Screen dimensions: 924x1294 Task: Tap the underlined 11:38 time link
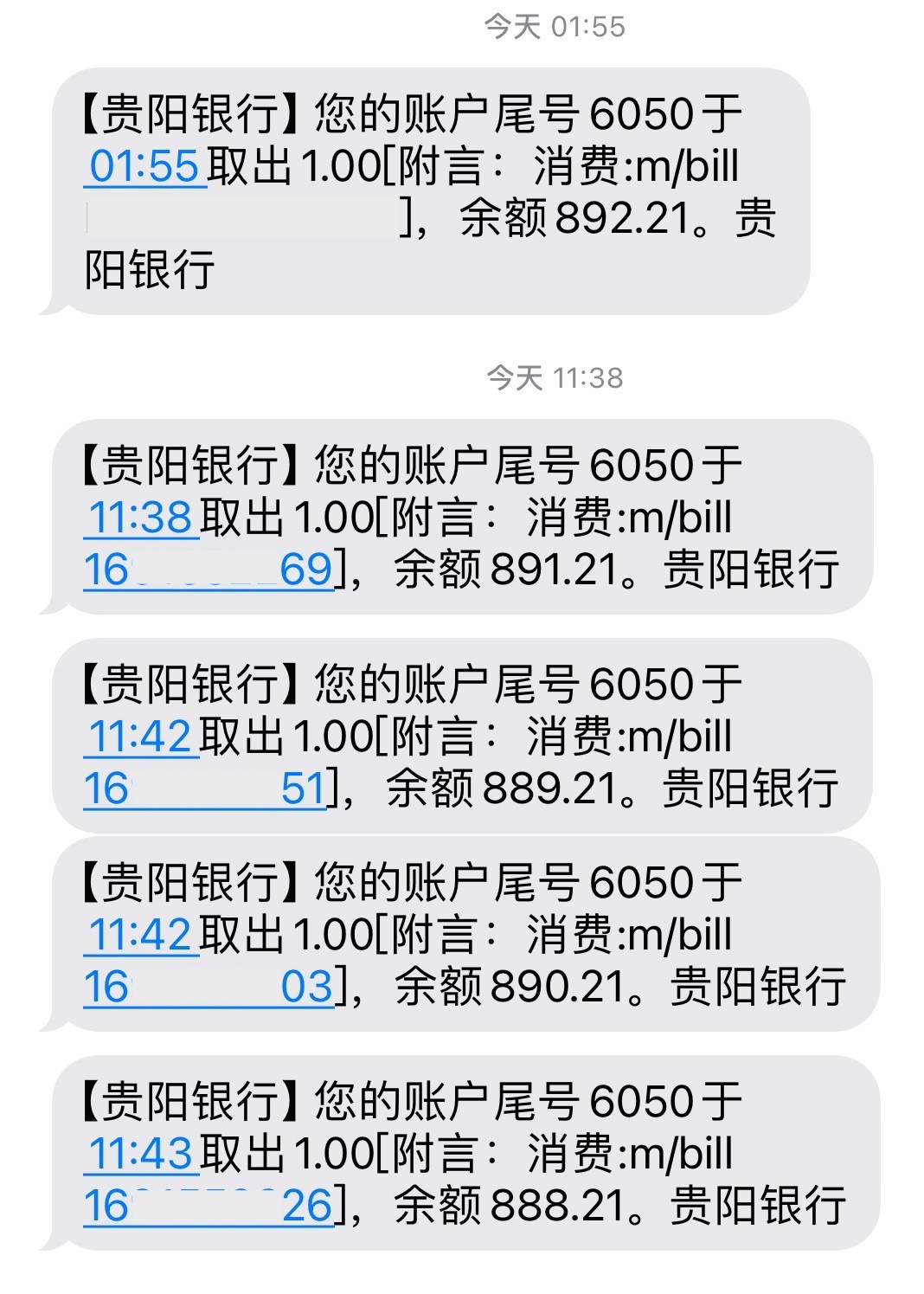point(140,518)
